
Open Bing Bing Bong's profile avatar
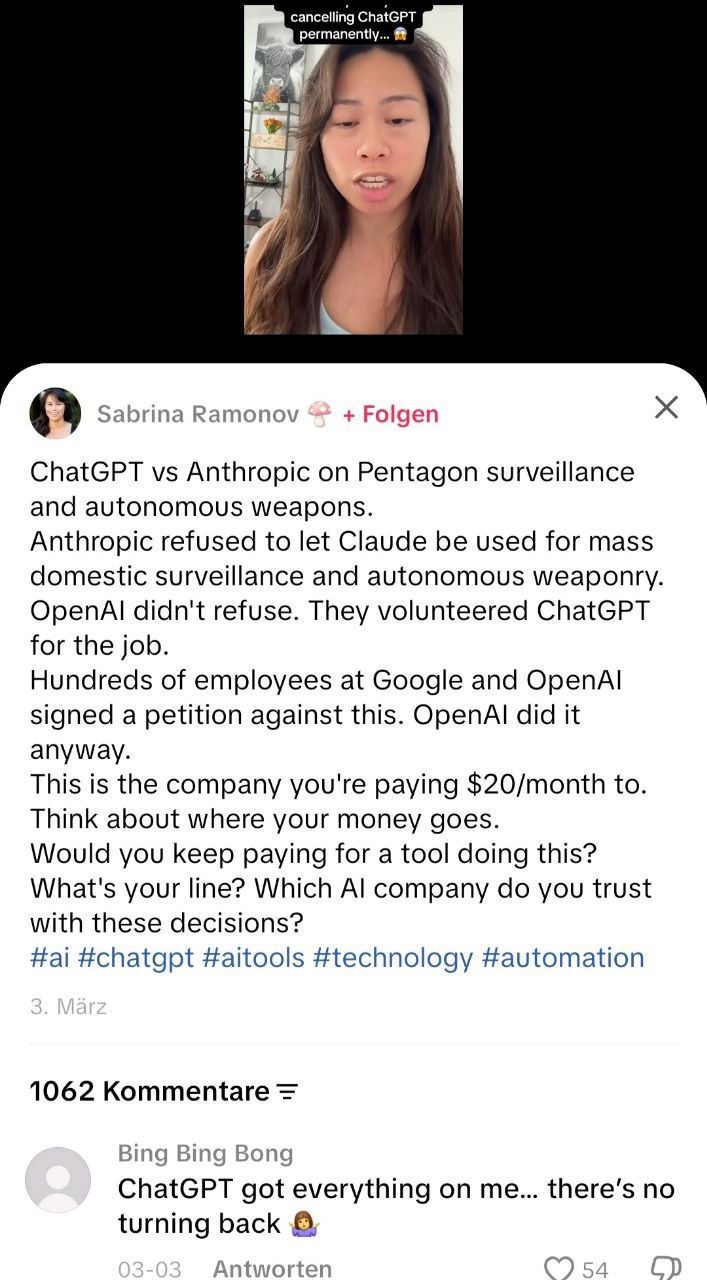(x=57, y=1180)
